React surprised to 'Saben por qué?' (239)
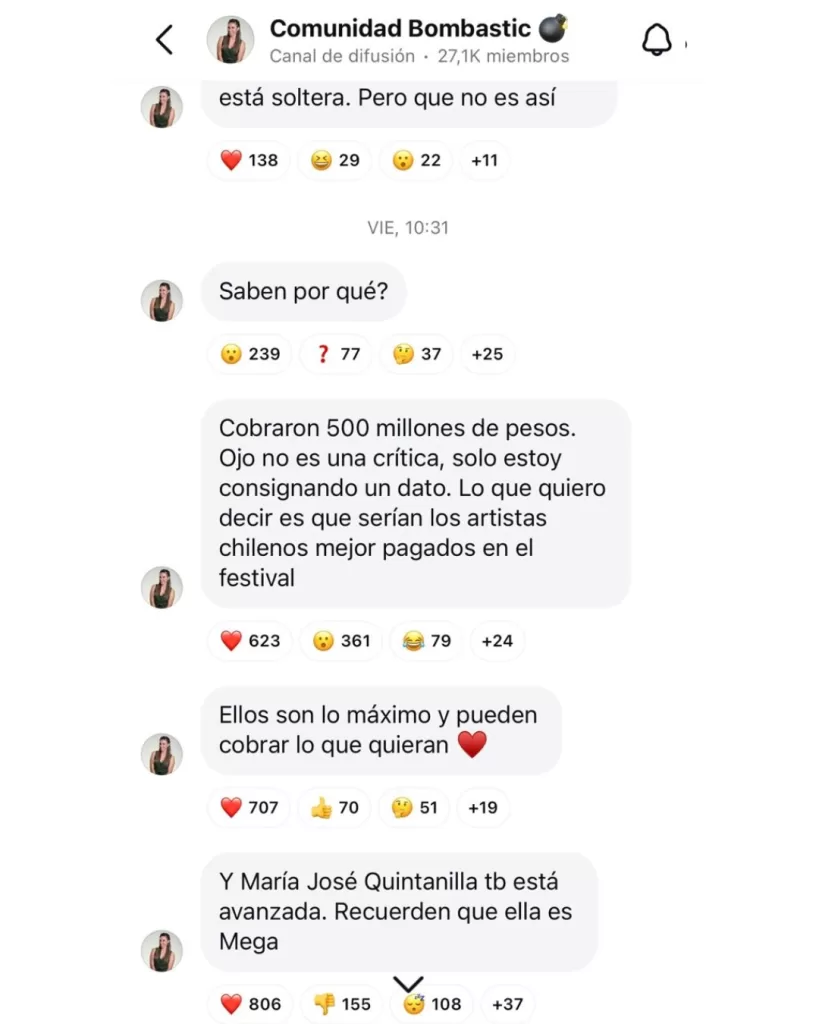Image resolution: width=819 pixels, height=1024 pixels. click(249, 354)
